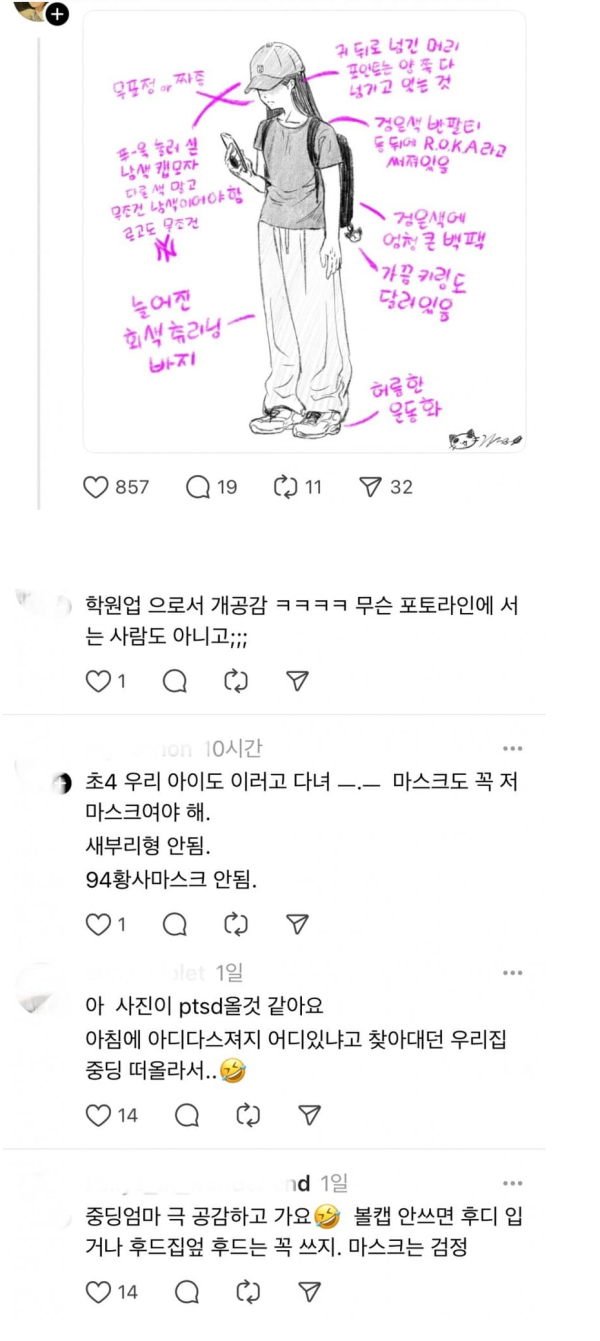Like the 중딩엄마 극 공감 comment
The image size is (600, 1341).
(x=97, y=1292)
